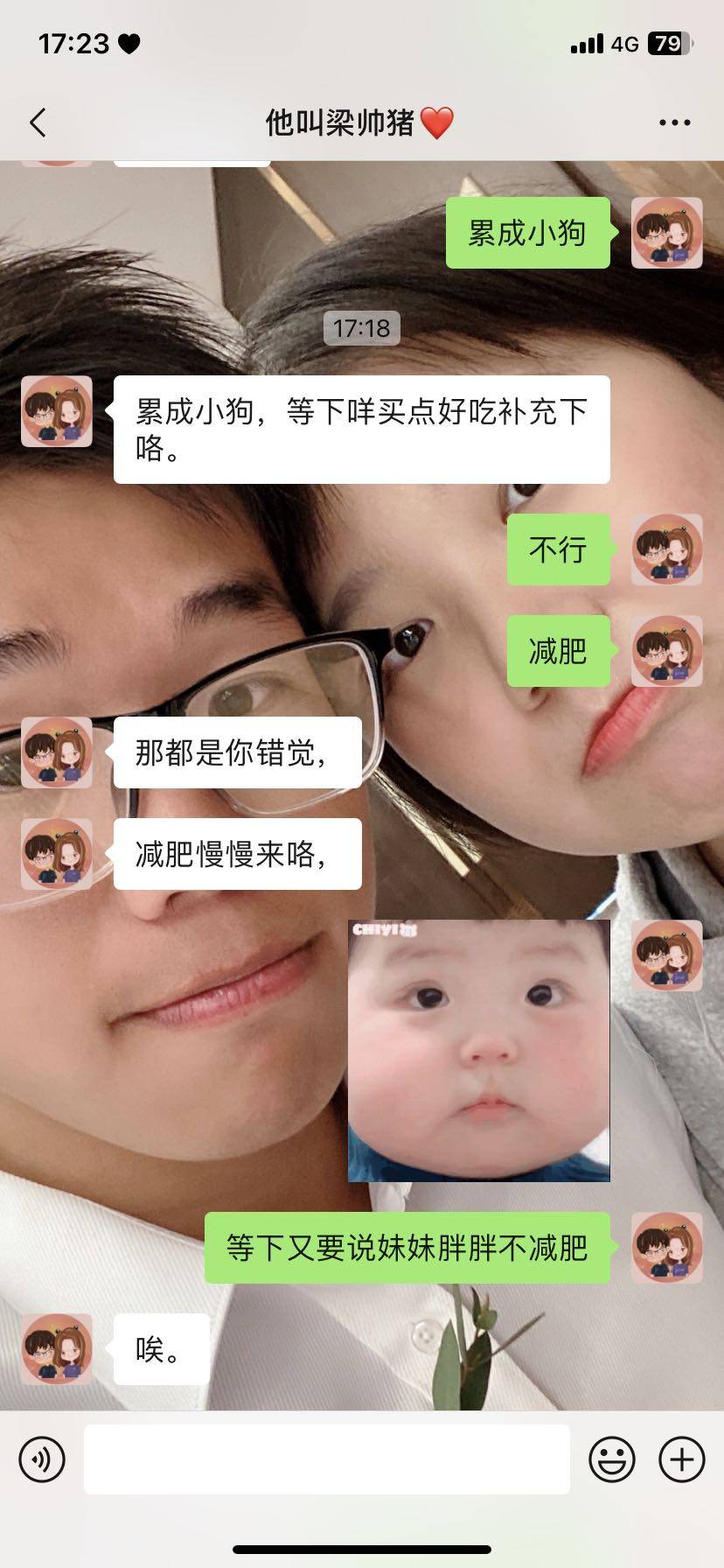Tap the avatar next to 不行 message
The width and height of the screenshot is (724, 1568).
pyautogui.click(x=666, y=549)
